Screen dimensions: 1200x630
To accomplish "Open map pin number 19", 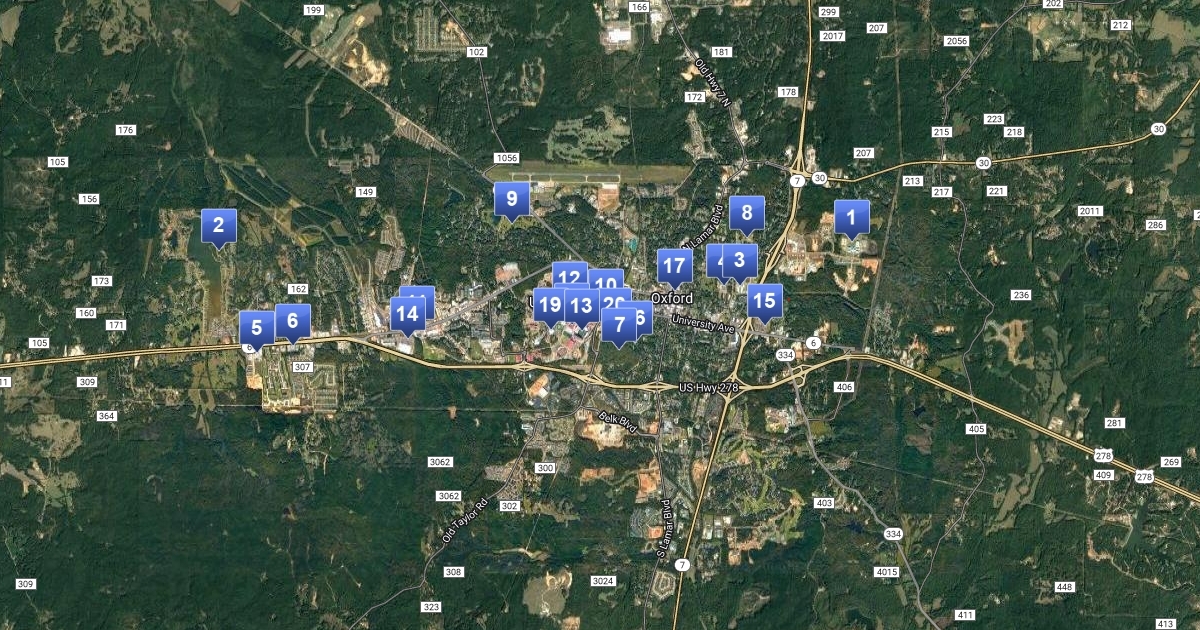I will (x=548, y=304).
